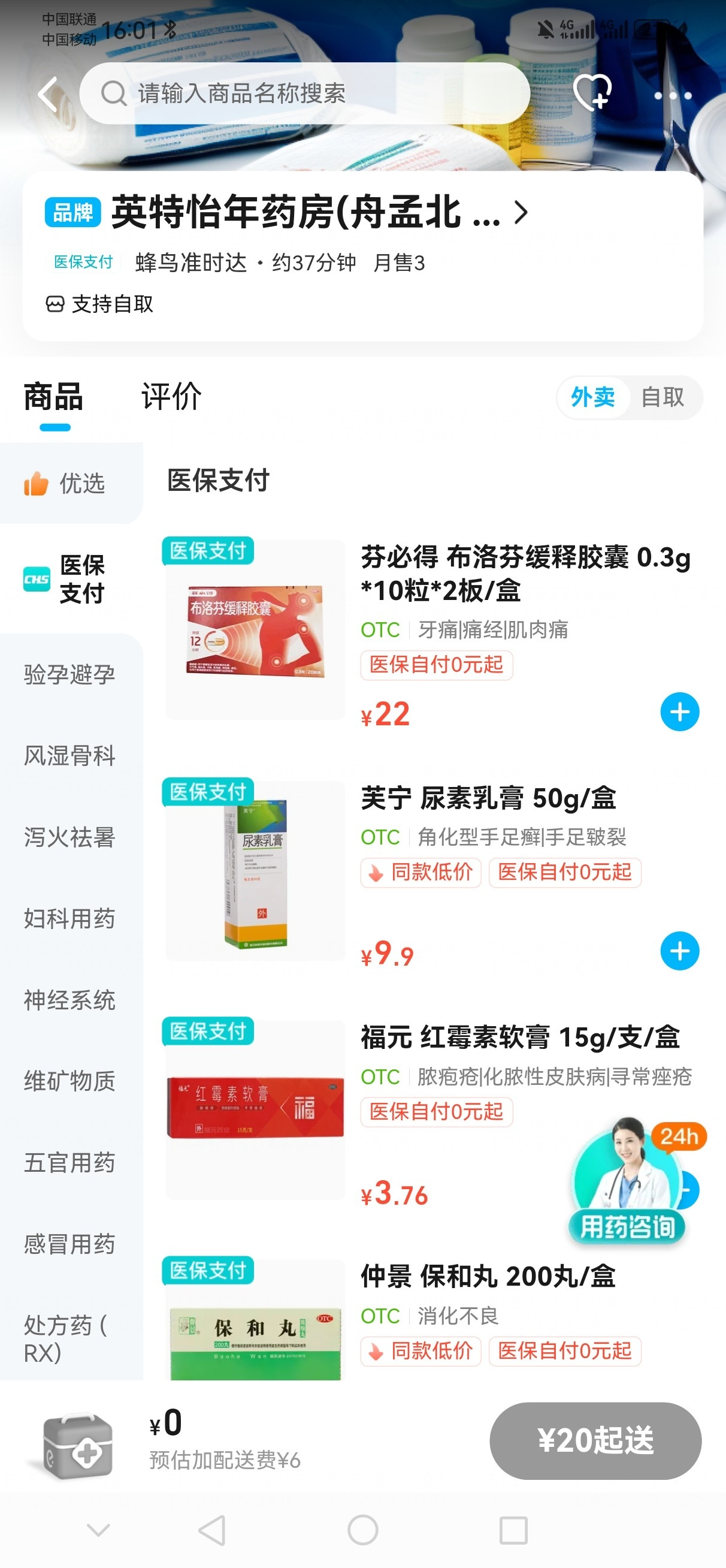Open 仲景 保和丸 product details
The height and width of the screenshot is (1568, 726).
(x=488, y=1277)
